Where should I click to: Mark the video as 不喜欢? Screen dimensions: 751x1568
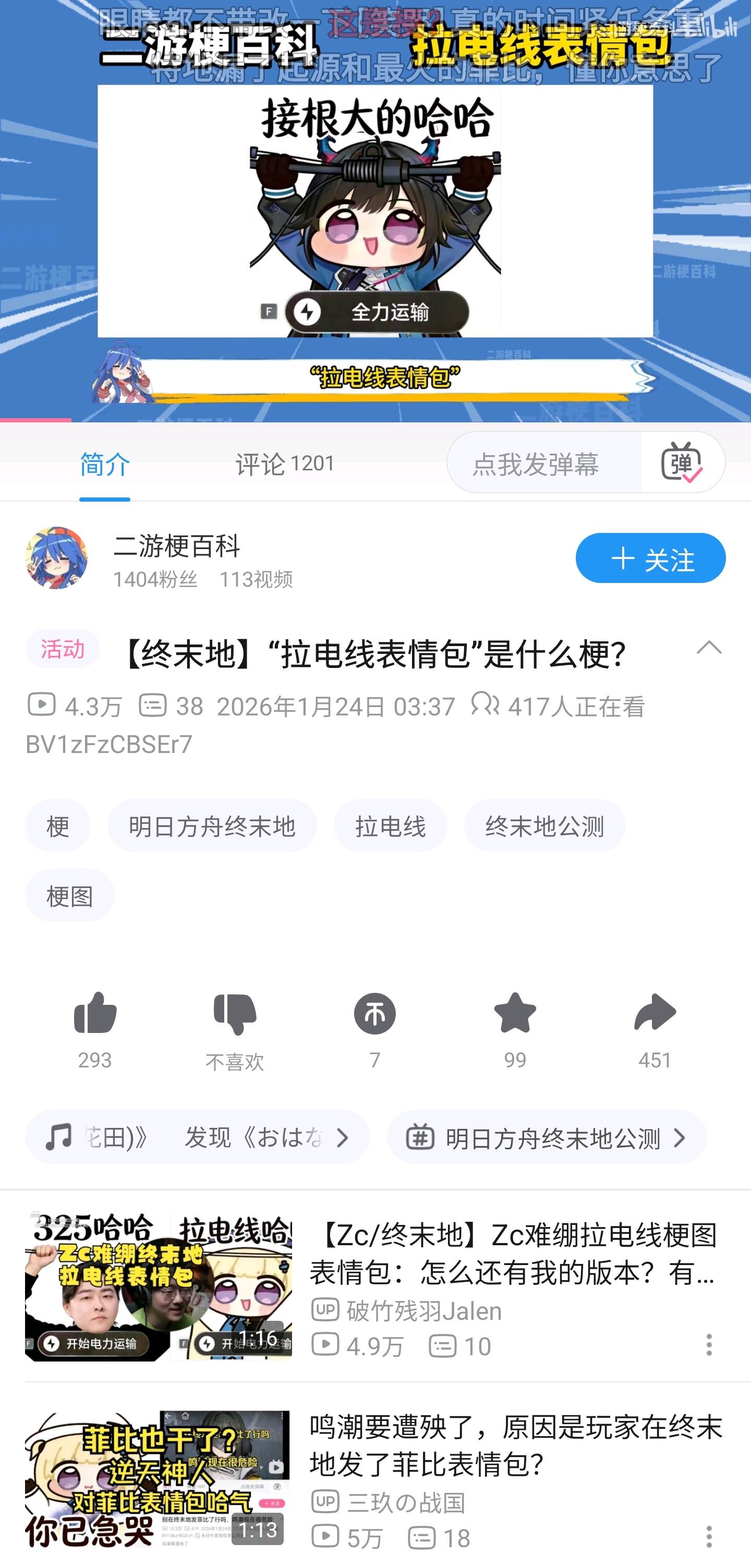click(235, 1030)
